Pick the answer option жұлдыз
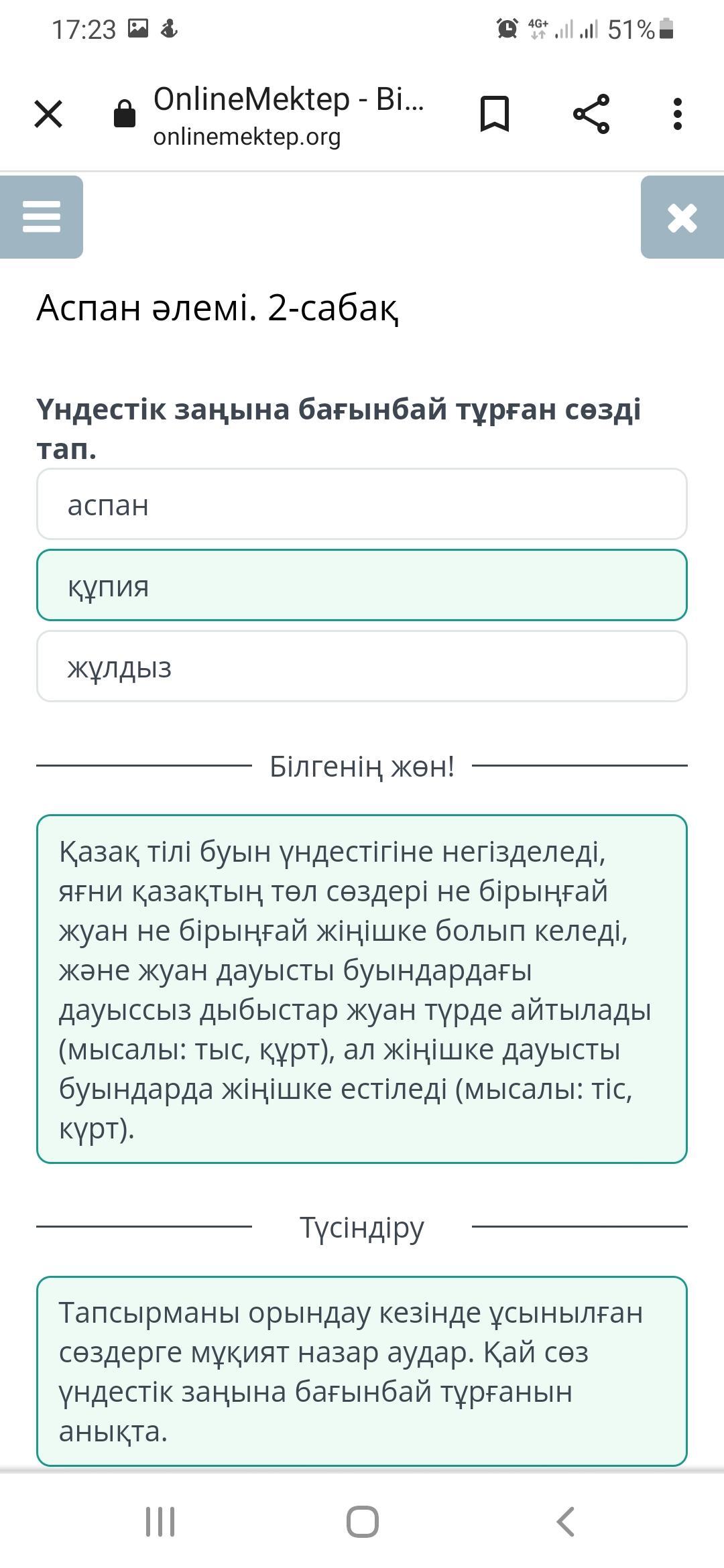This screenshot has height=1568, width=724. 362,666
